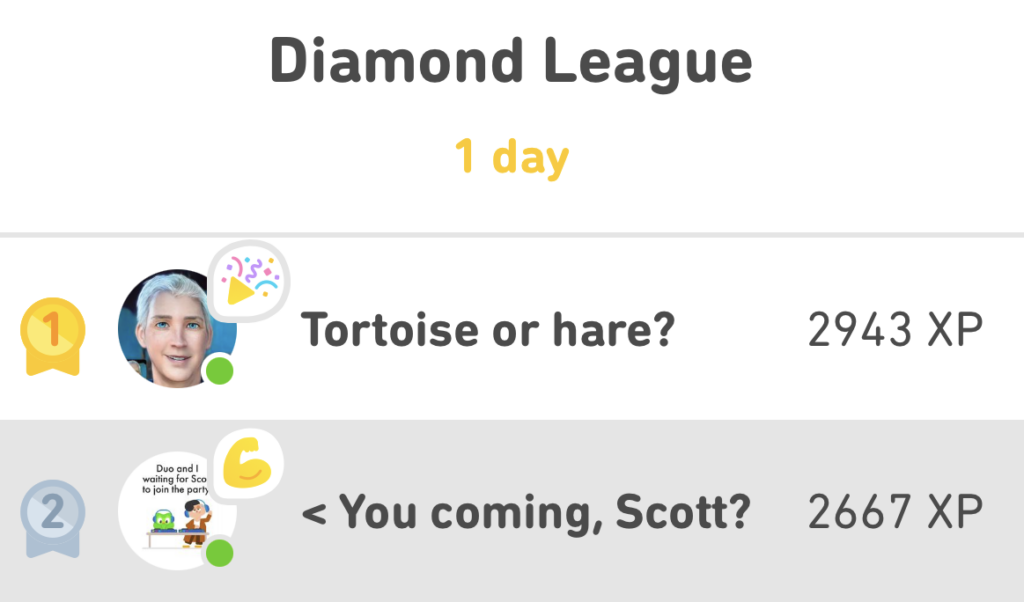Open the '< You coming, Scott?' leaderboard row
Viewport: 1024px width, 602px height.
[x=525, y=512]
